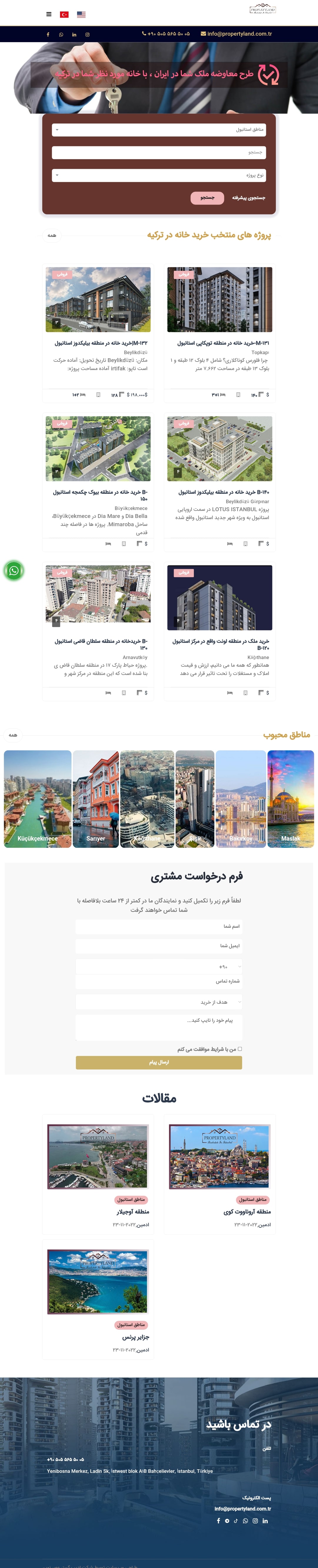
Task: Tap the pink جستجو search button
Action: [207, 198]
